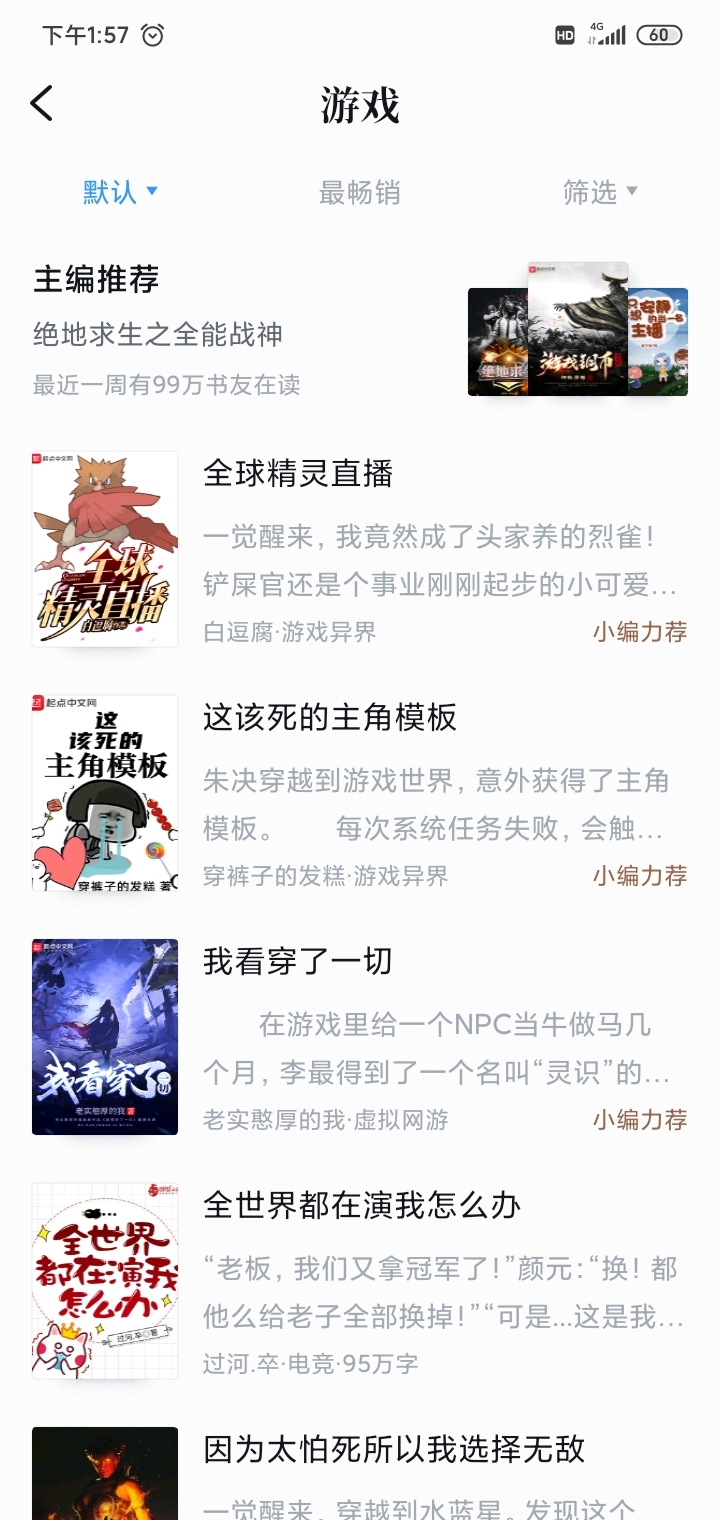Switch to the 最畅销 sorting tab
This screenshot has width=720, height=1520.
coord(360,192)
